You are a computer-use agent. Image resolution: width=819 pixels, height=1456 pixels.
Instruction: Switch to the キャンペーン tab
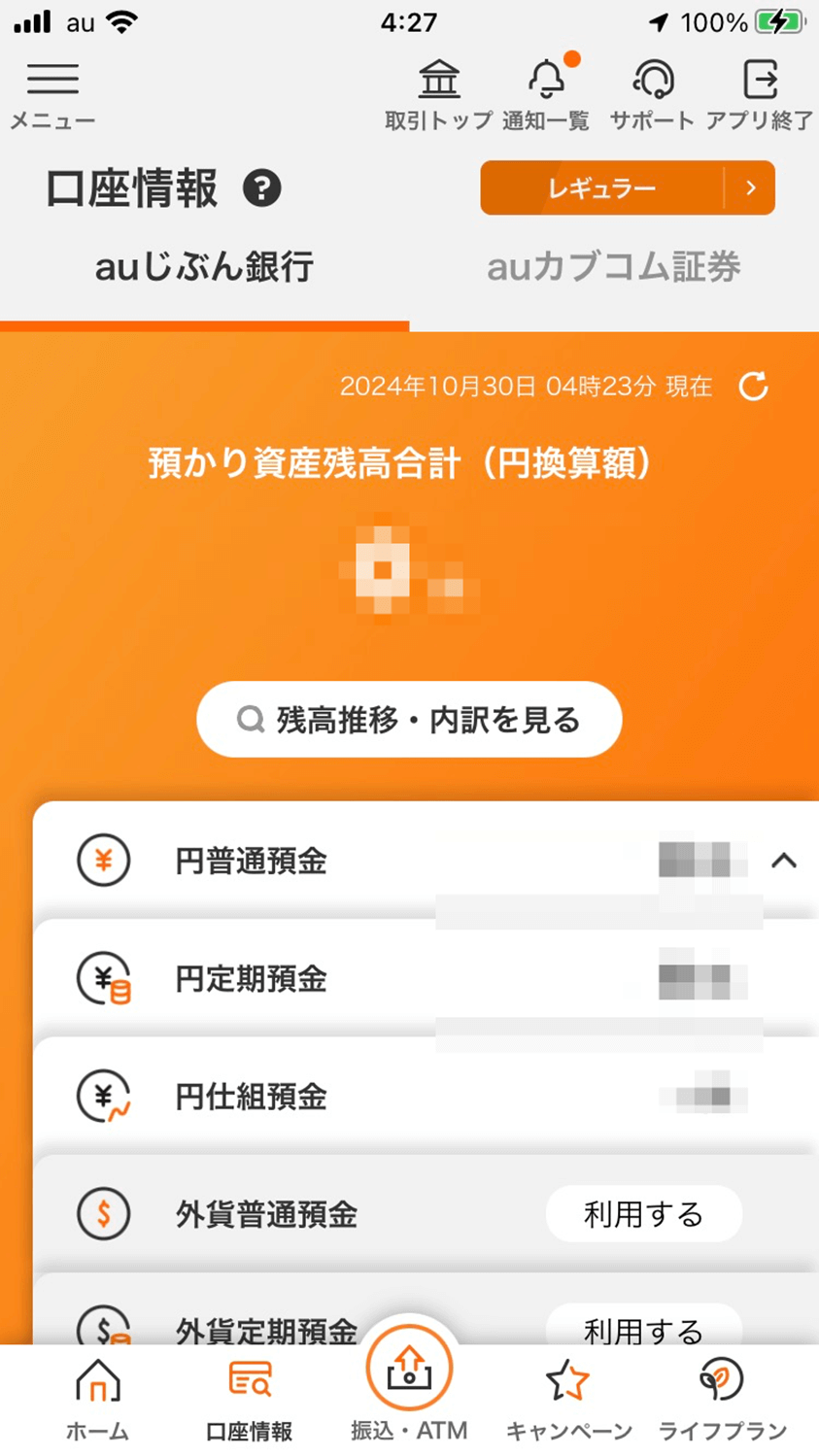pos(568,1399)
